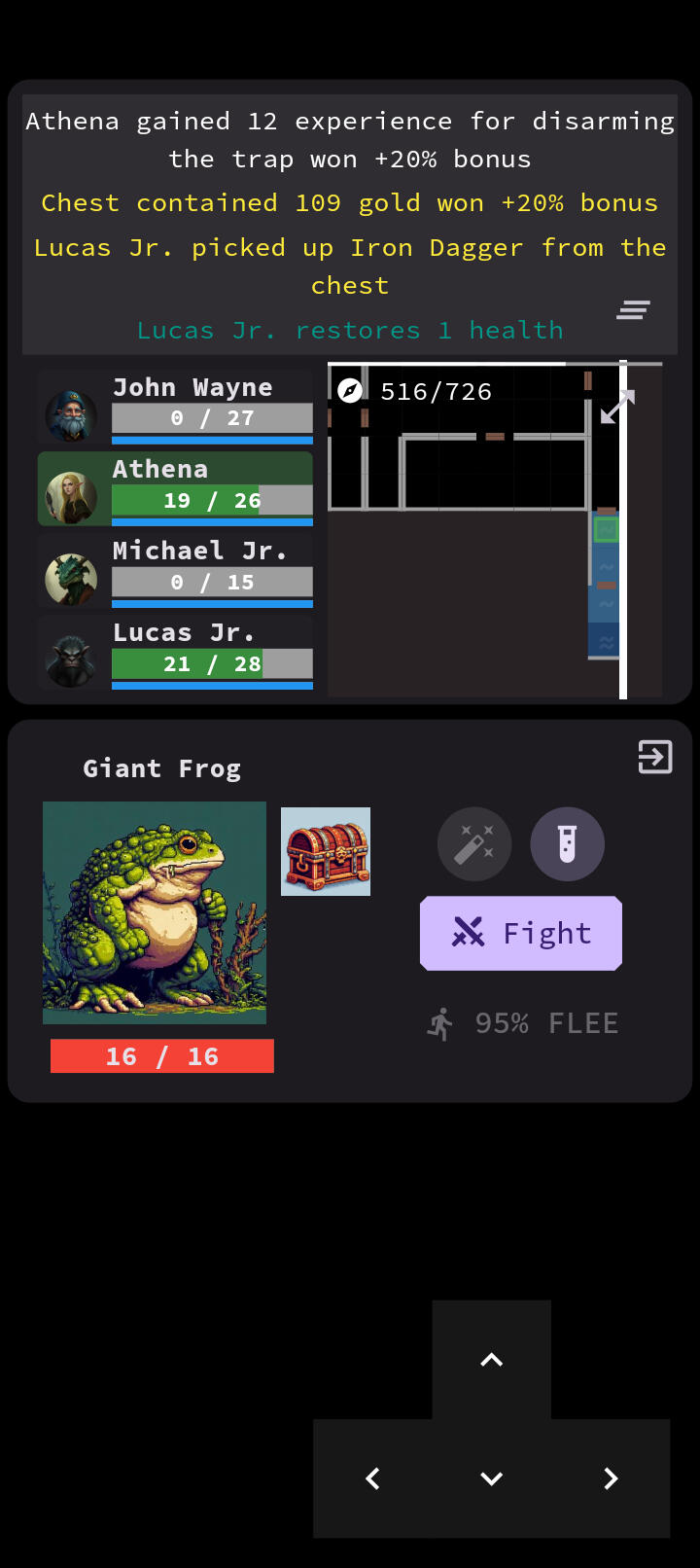Tap the exit icon in the encounter panel
This screenshot has height=1568, width=700.
(655, 757)
